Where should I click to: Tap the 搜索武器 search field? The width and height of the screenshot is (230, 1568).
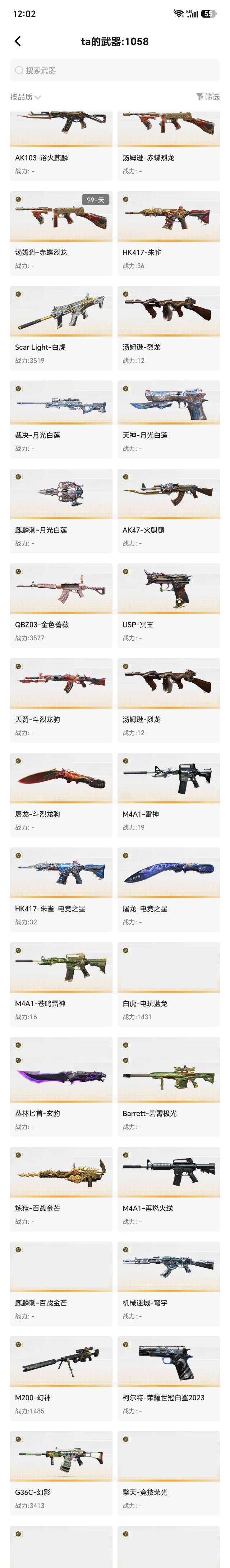115,70
